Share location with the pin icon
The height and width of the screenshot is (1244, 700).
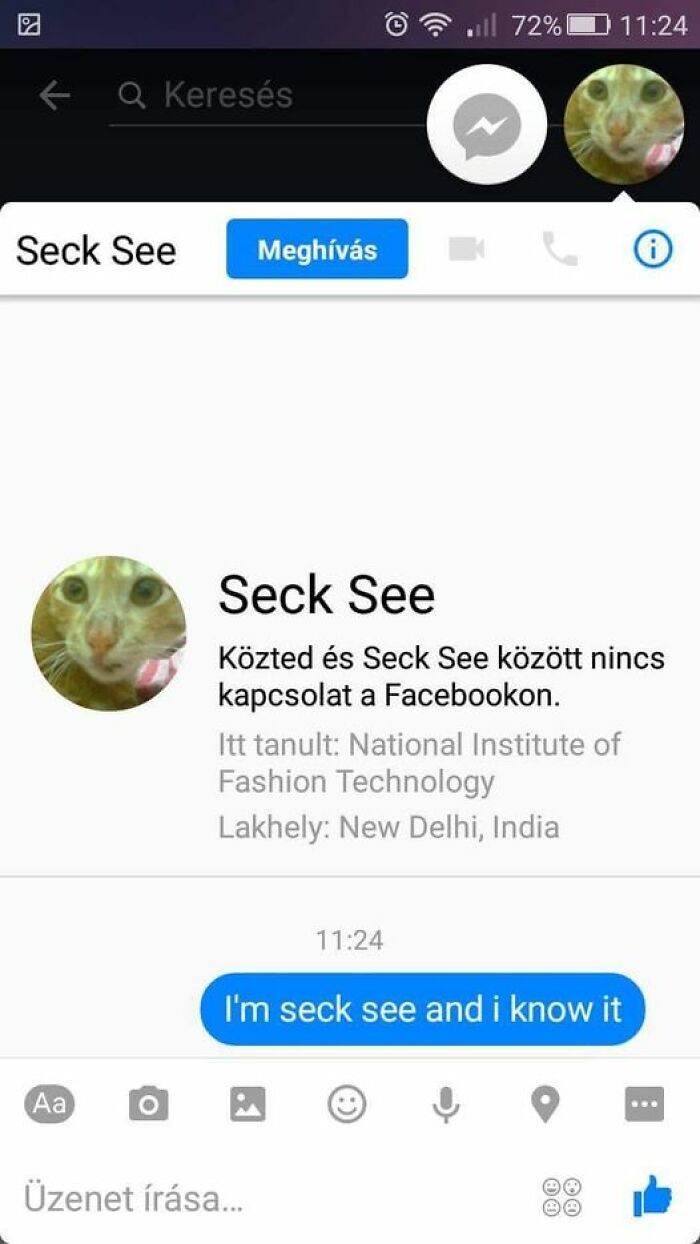pyautogui.click(x=545, y=1104)
